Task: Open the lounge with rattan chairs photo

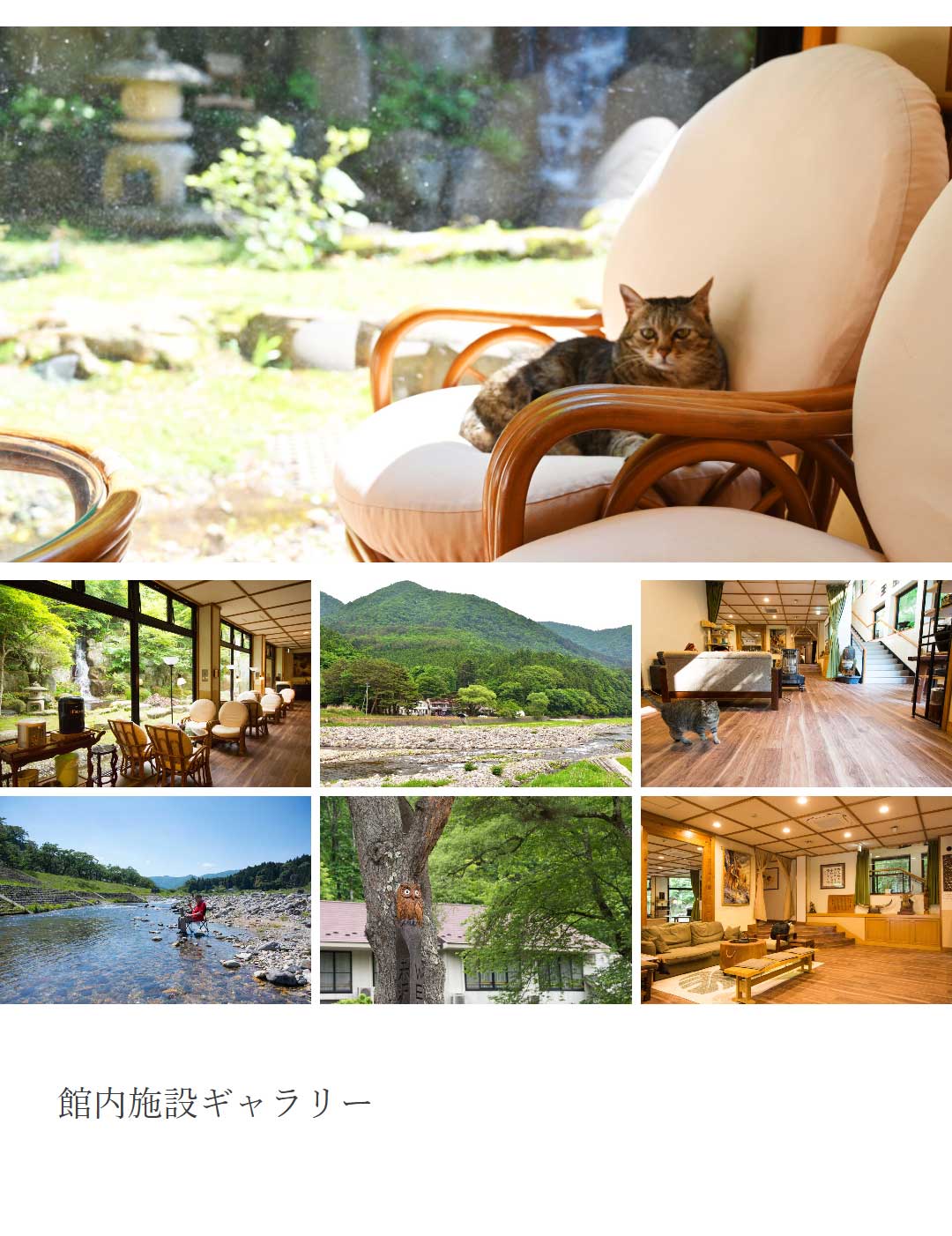Action: (x=155, y=683)
